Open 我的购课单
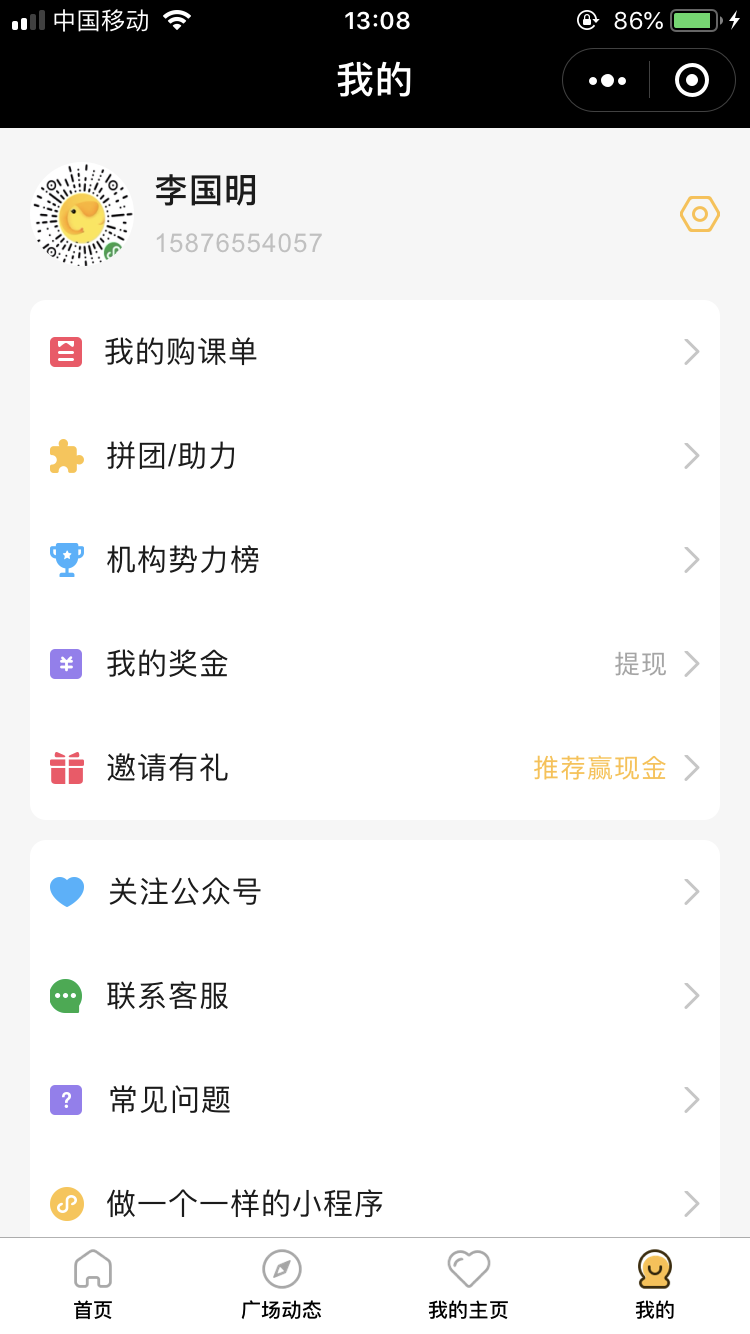Image resolution: width=750 pixels, height=1334 pixels. pyautogui.click(x=374, y=352)
